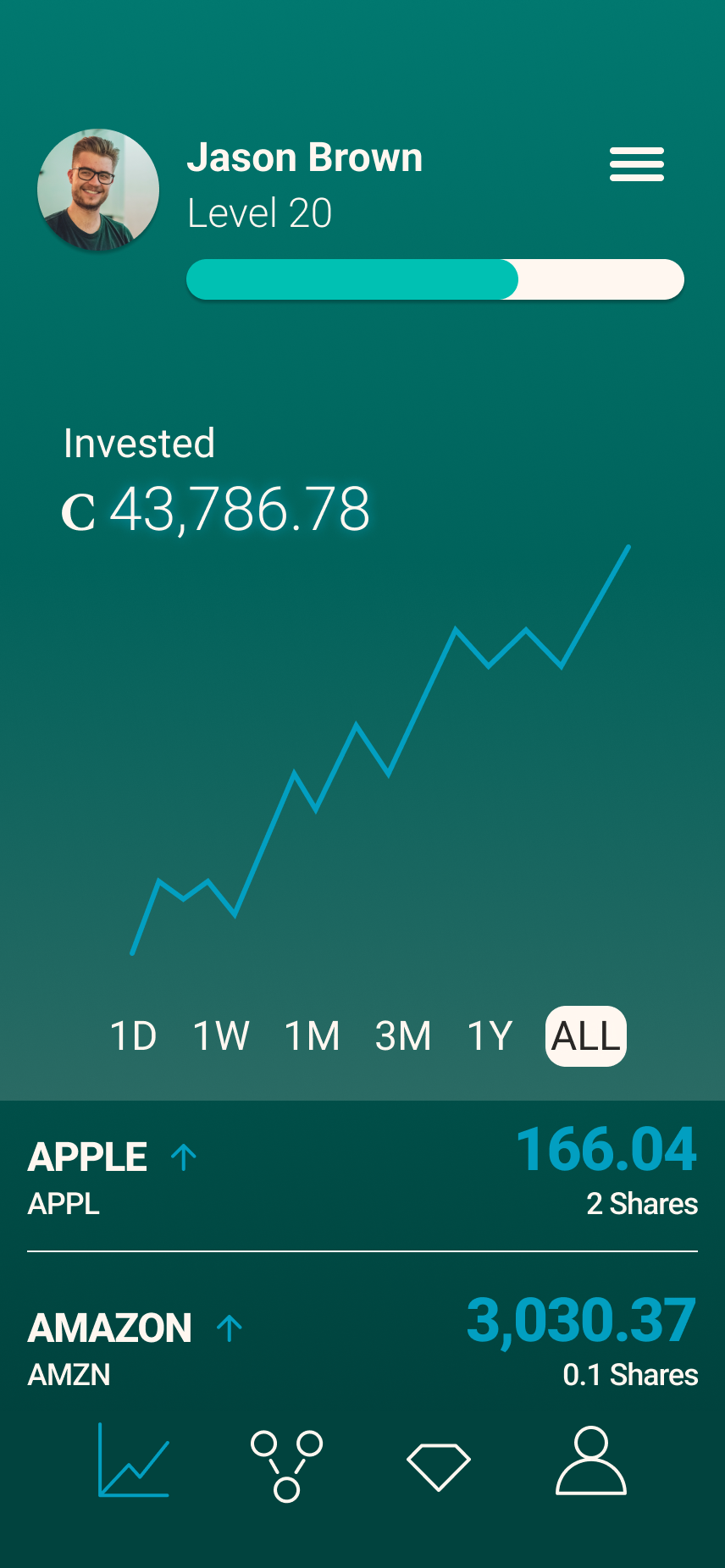Show the 1M chart range

pyautogui.click(x=312, y=1036)
